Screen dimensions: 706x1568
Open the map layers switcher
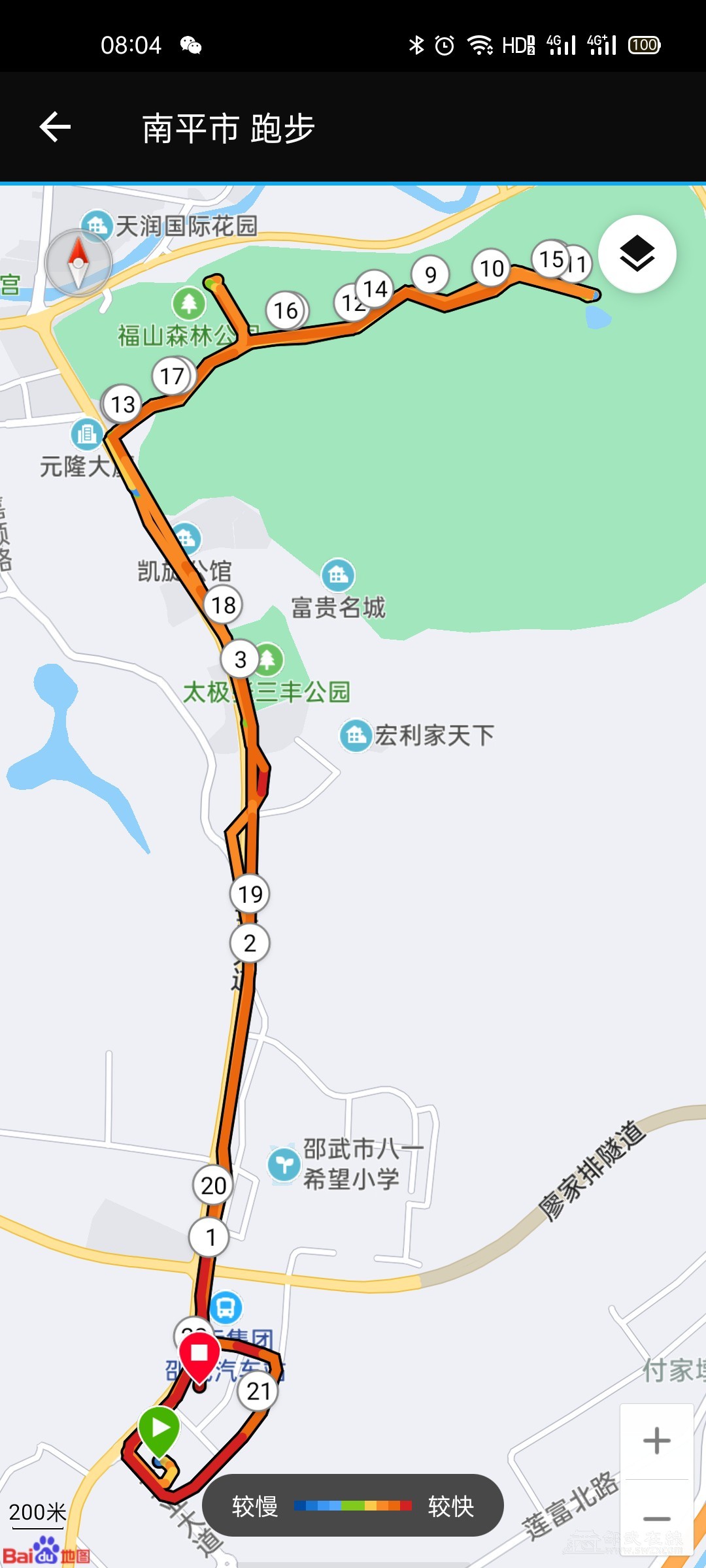point(637,253)
